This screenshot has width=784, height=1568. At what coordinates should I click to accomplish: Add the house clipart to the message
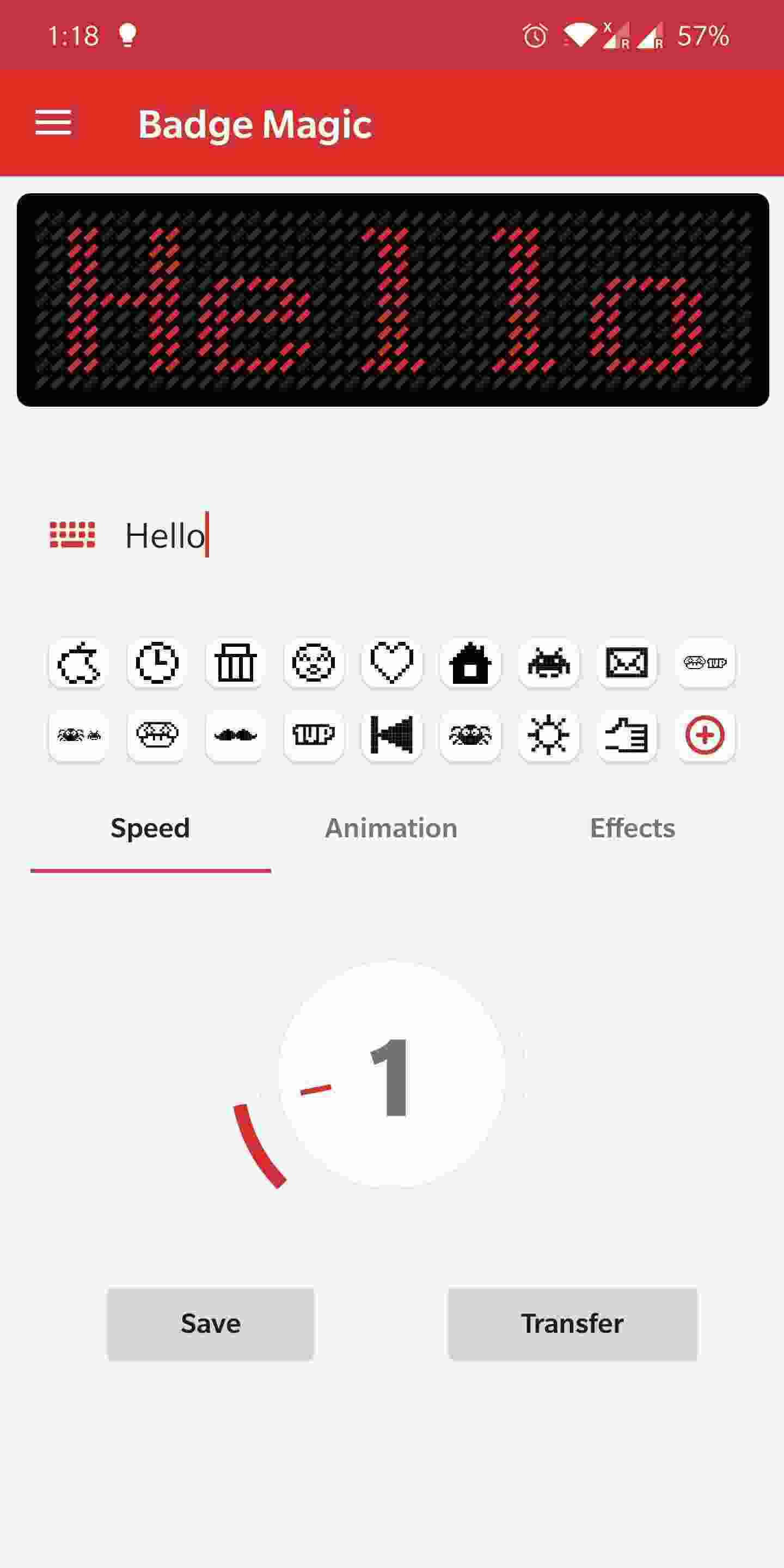pyautogui.click(x=469, y=665)
